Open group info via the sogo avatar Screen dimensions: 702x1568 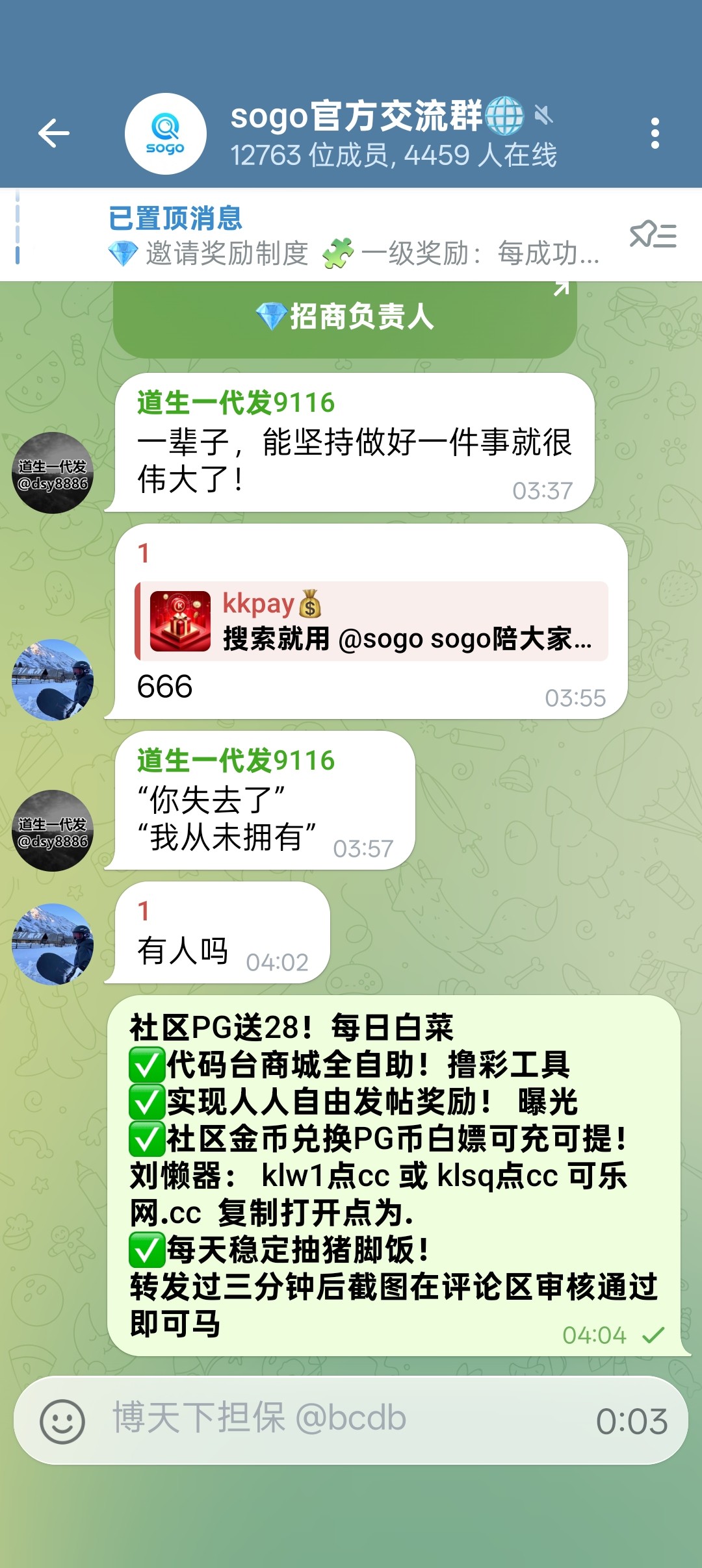click(166, 133)
